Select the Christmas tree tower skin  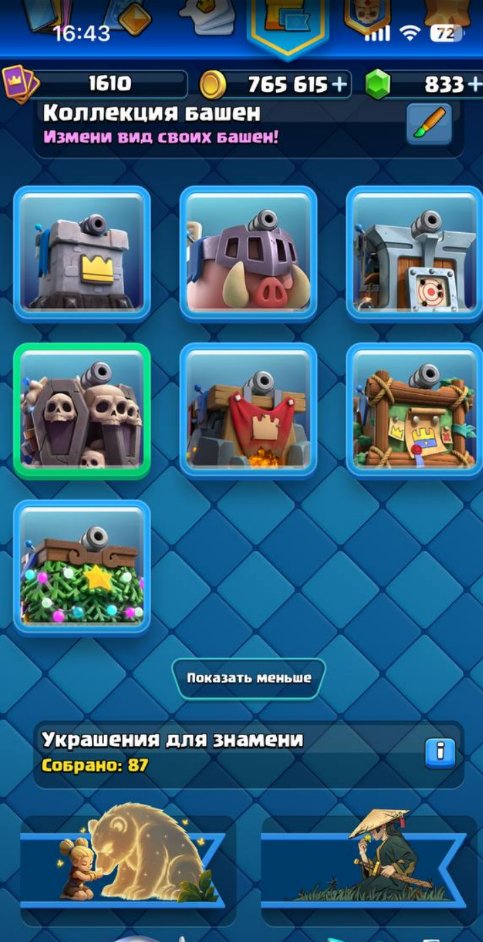(82, 568)
